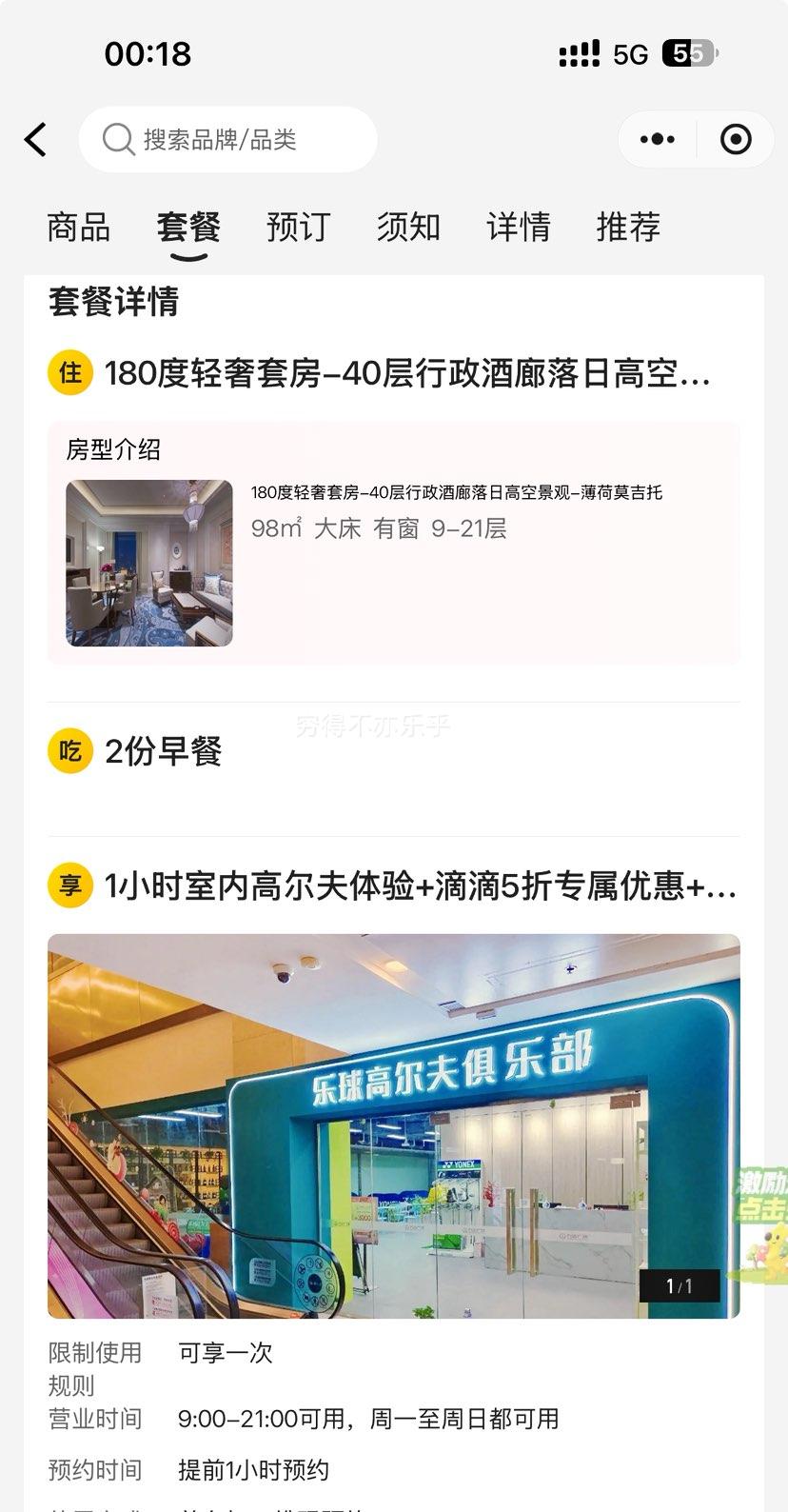Switch to the 预订 tab

(x=298, y=227)
